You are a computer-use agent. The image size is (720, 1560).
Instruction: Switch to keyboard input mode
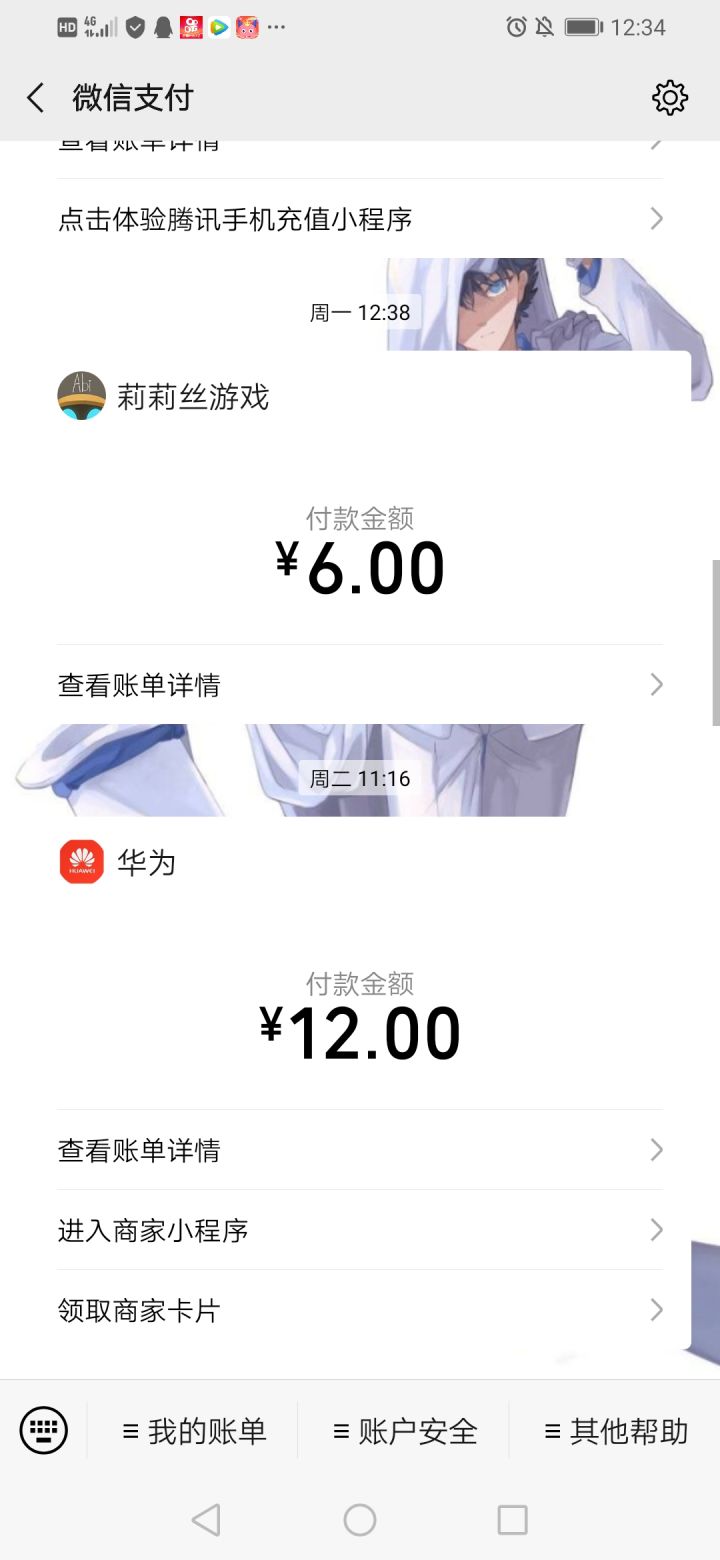(44, 1430)
